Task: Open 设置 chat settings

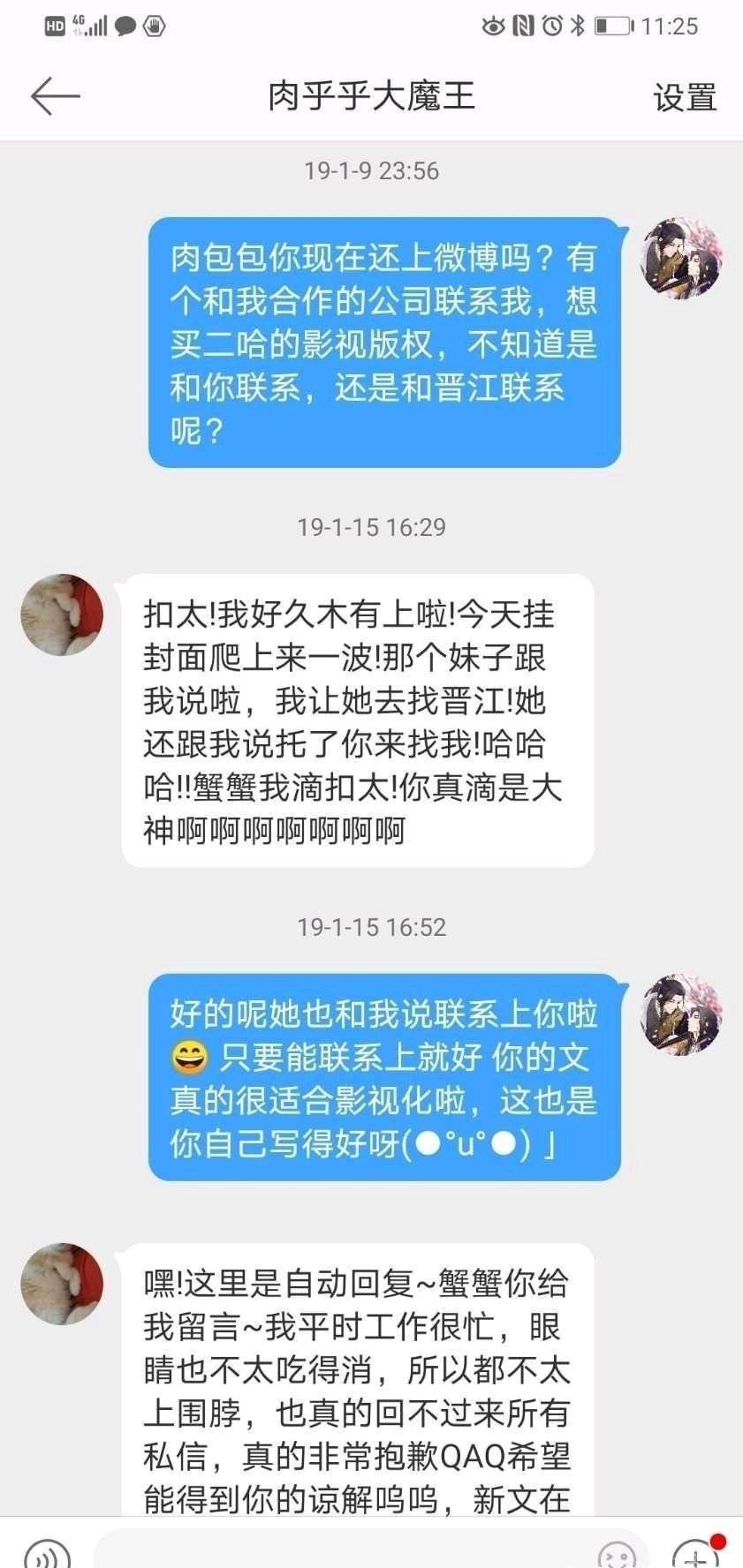Action: (685, 97)
